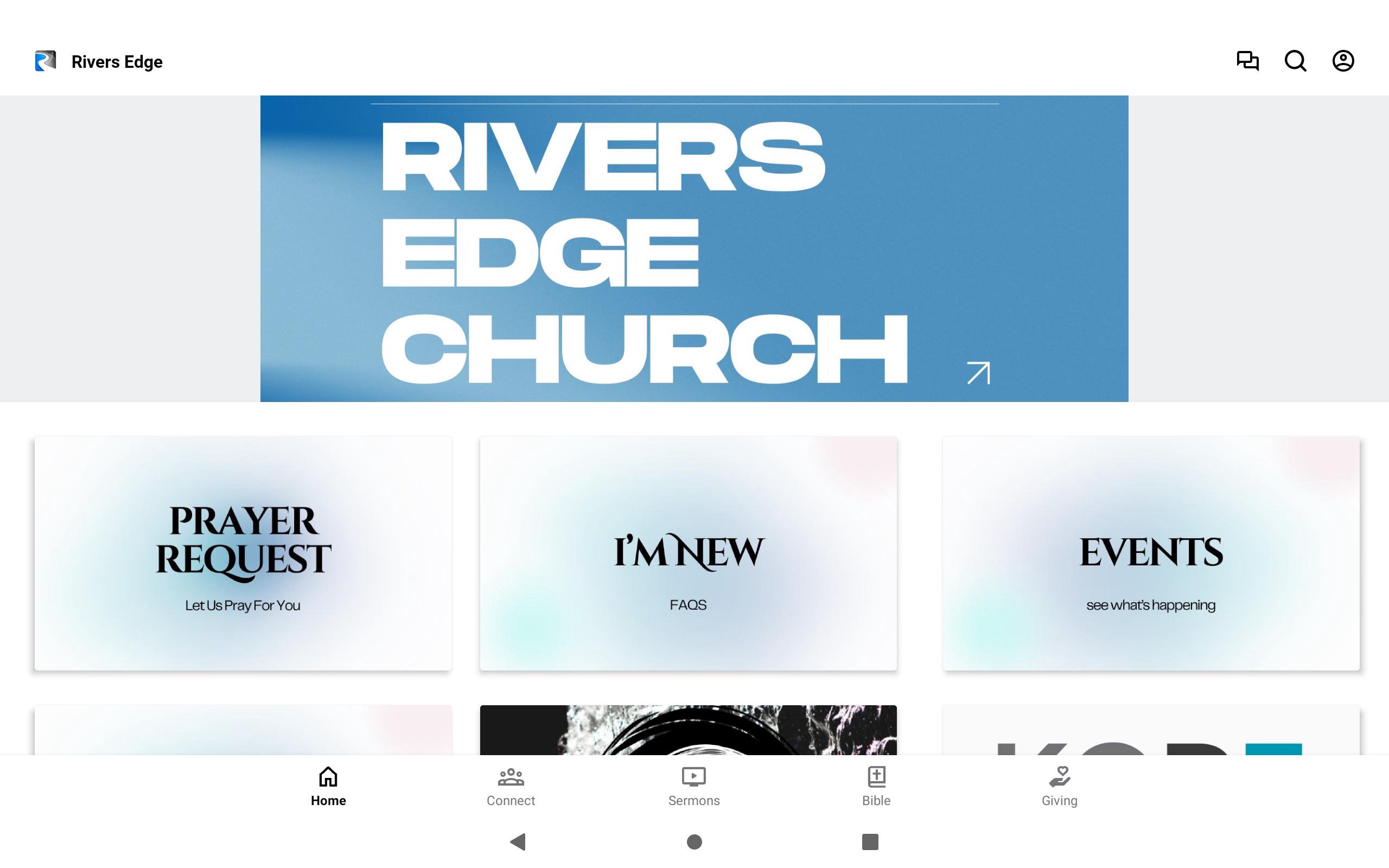The height and width of the screenshot is (868, 1389).
Task: Tap the system back button
Action: 518,841
